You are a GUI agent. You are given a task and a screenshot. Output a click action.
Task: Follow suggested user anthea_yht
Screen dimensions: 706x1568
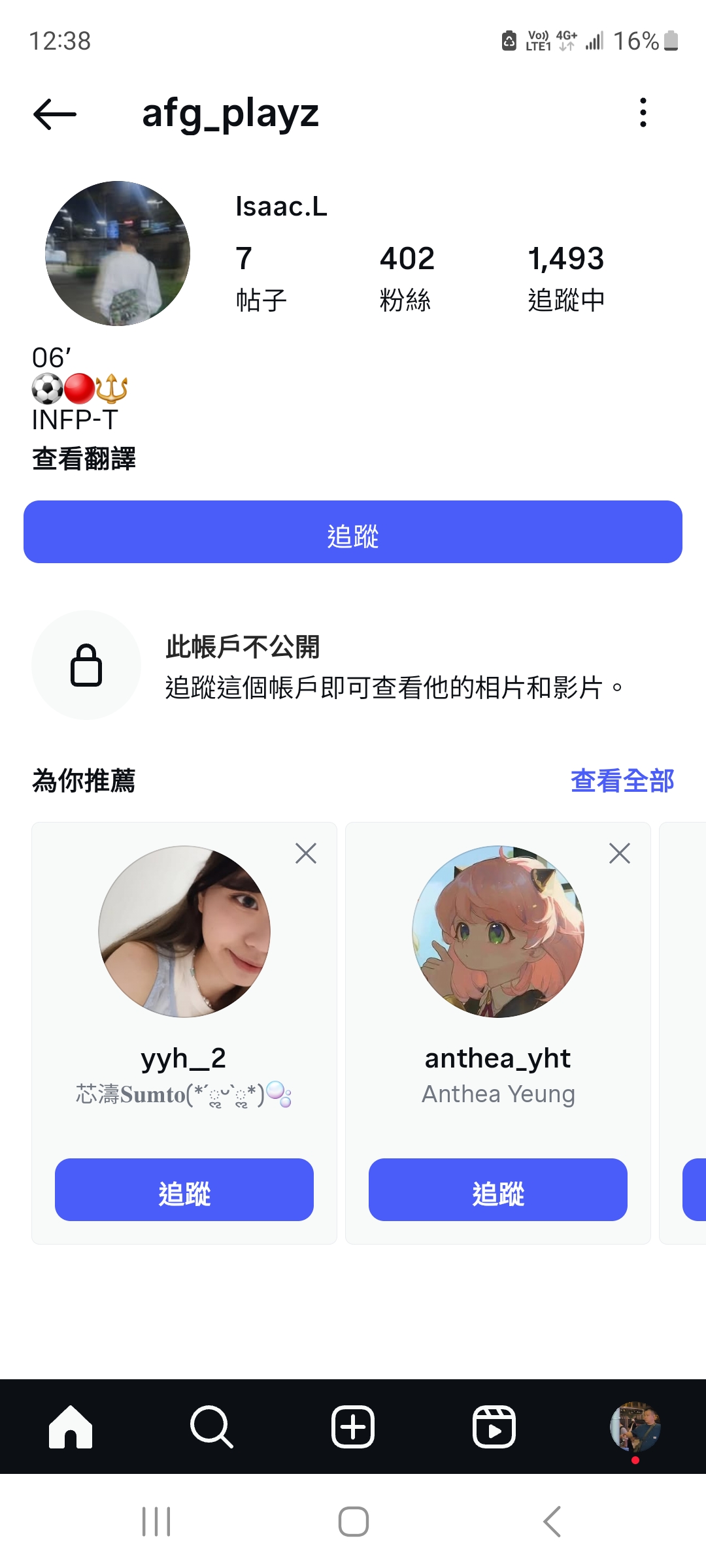(x=498, y=1190)
